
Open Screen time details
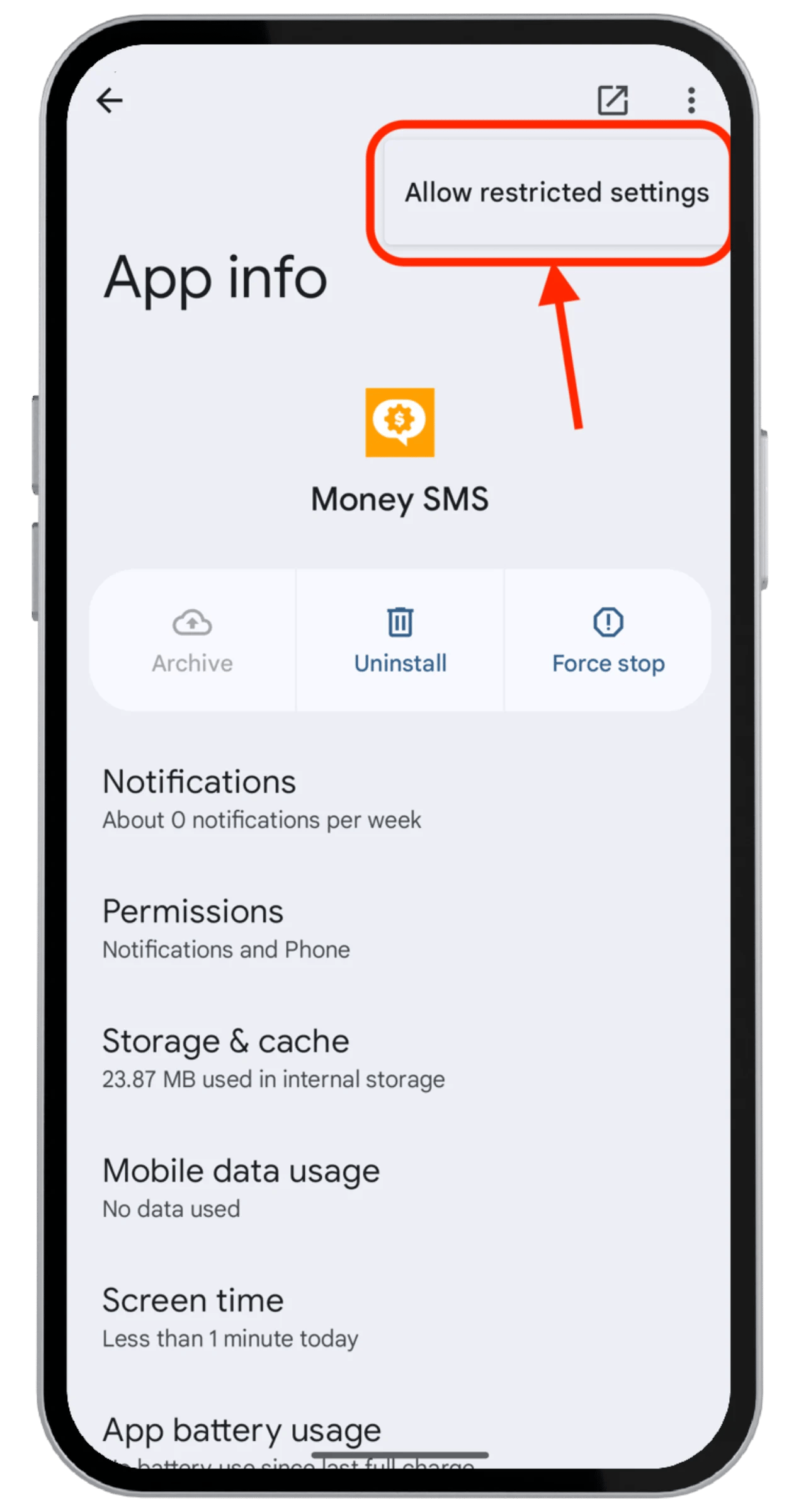coord(230,1317)
